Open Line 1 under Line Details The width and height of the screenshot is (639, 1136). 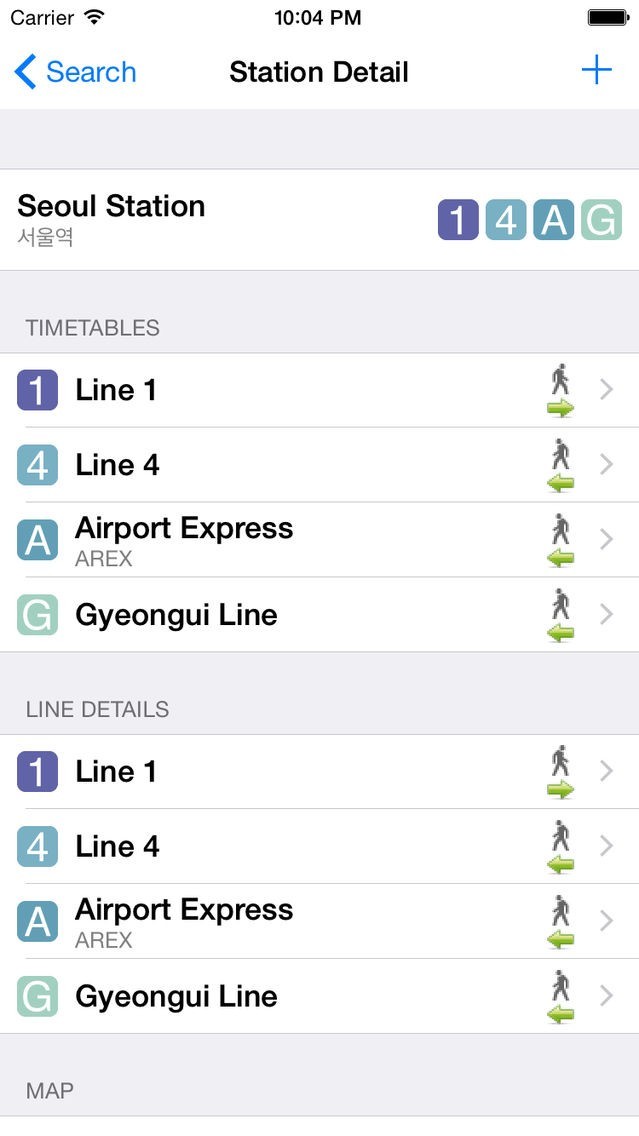319,772
